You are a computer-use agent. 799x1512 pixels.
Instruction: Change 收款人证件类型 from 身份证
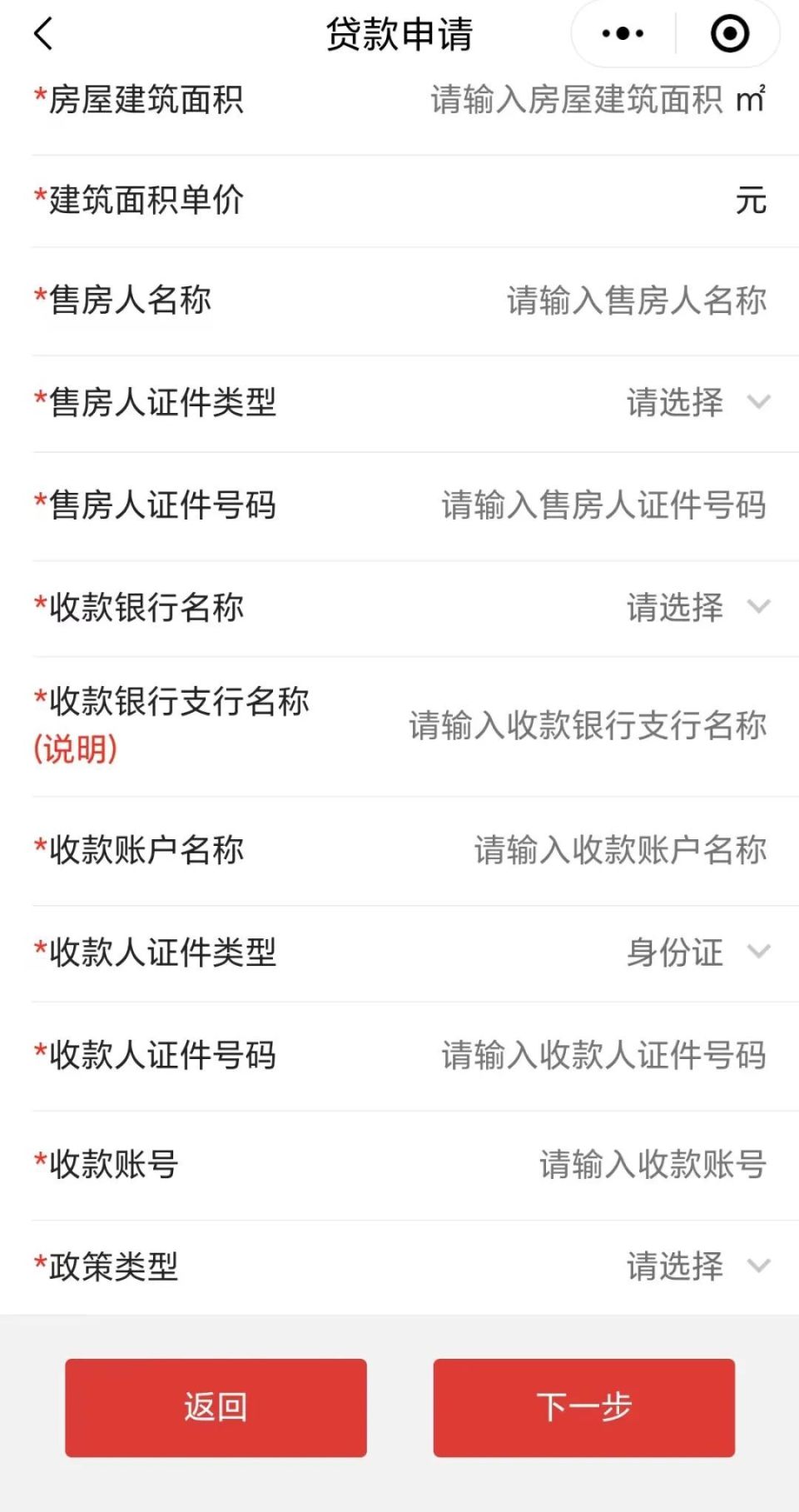pyautogui.click(x=696, y=952)
